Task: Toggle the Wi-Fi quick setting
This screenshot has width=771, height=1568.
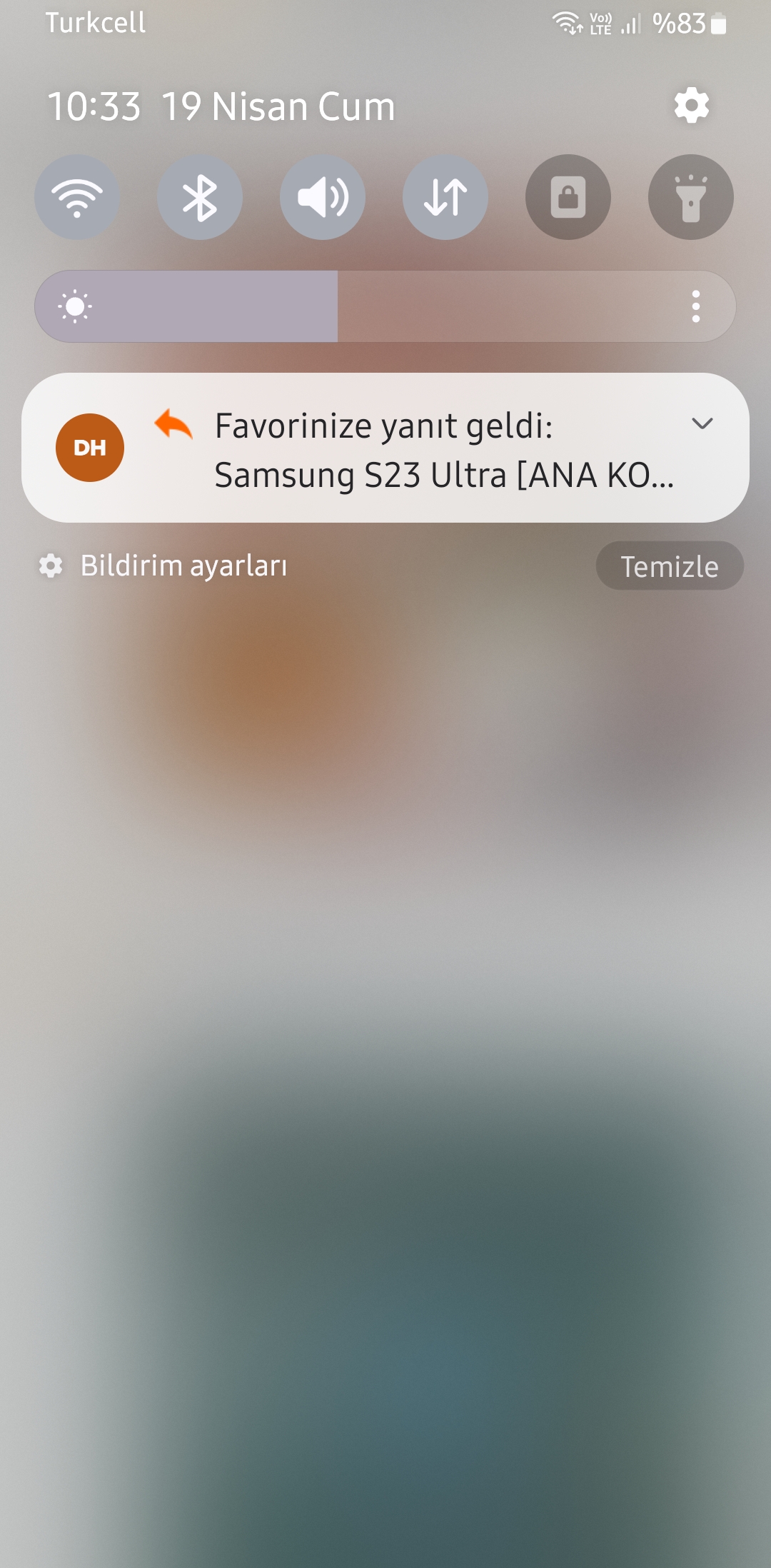Action: 77,197
